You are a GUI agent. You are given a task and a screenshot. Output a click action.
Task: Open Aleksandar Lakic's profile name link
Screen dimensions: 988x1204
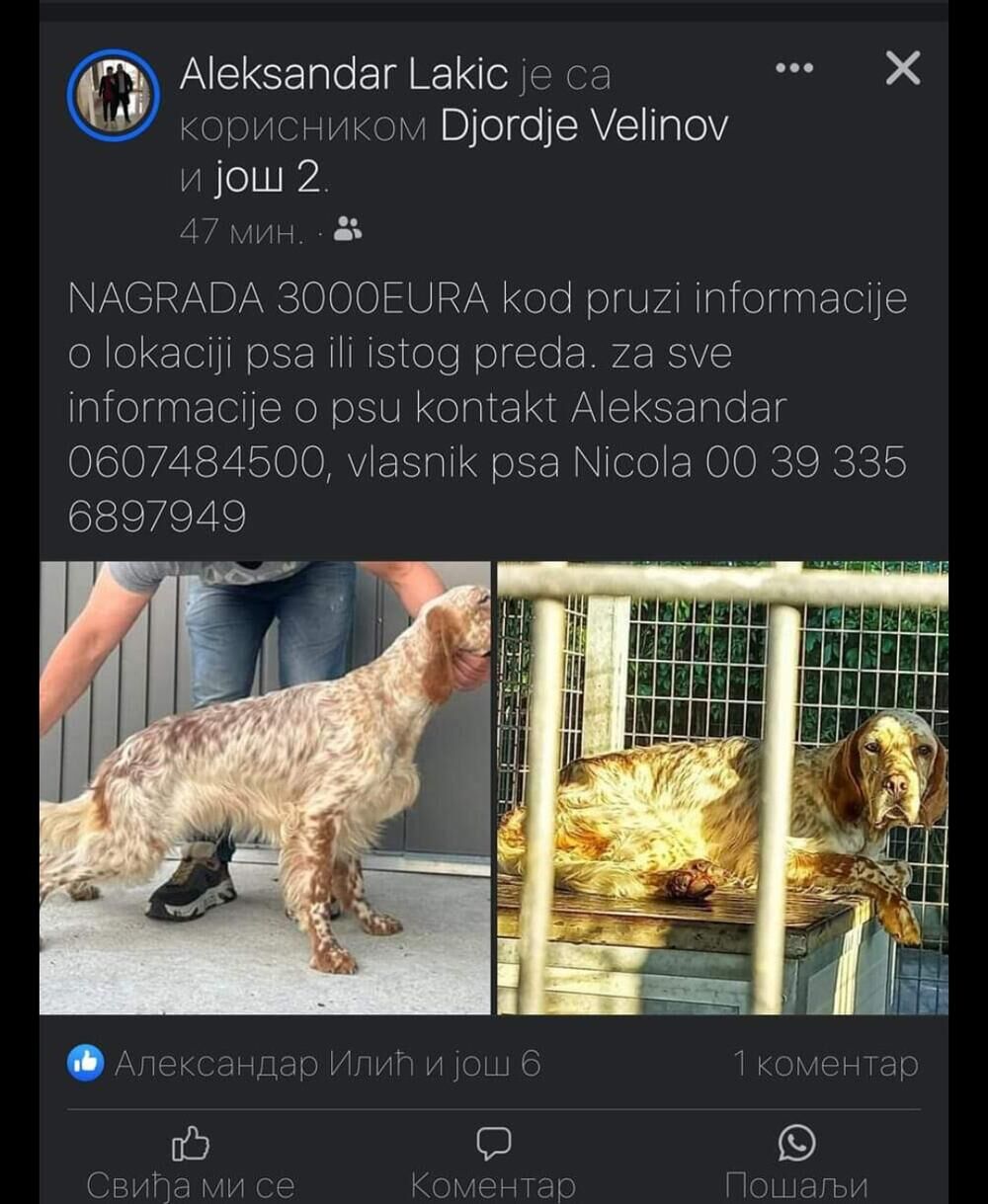344,74
